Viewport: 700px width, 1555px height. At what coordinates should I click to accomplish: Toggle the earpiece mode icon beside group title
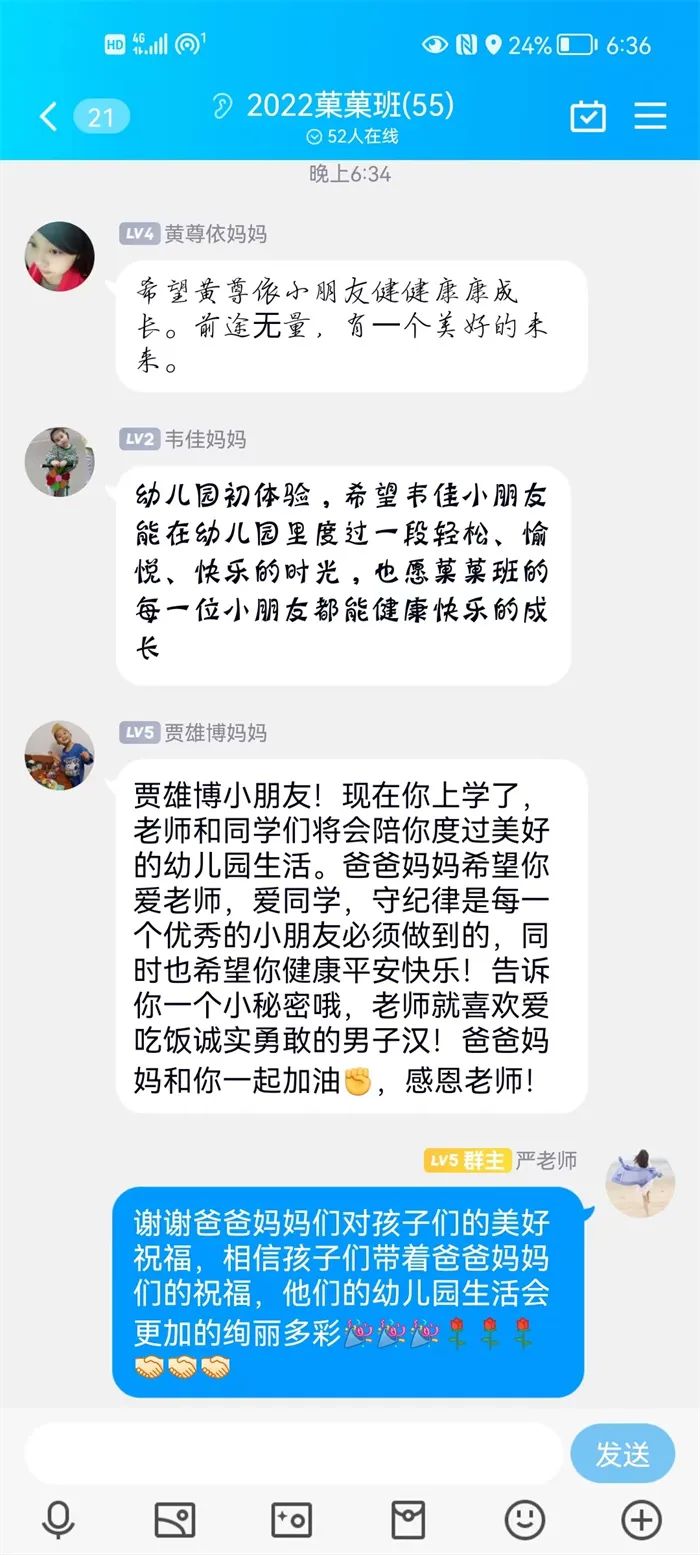(224, 106)
